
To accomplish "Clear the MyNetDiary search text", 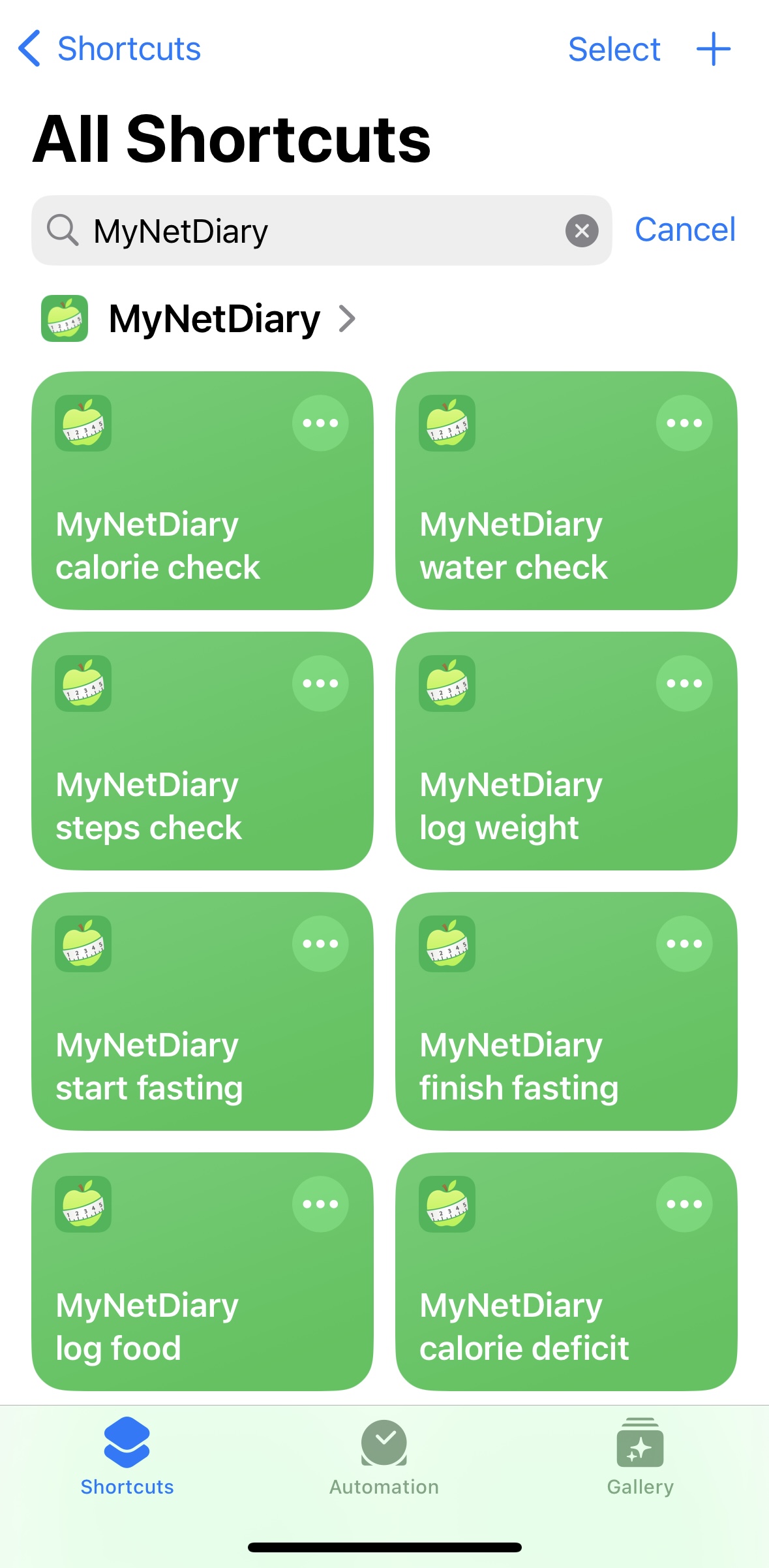I will (582, 230).
